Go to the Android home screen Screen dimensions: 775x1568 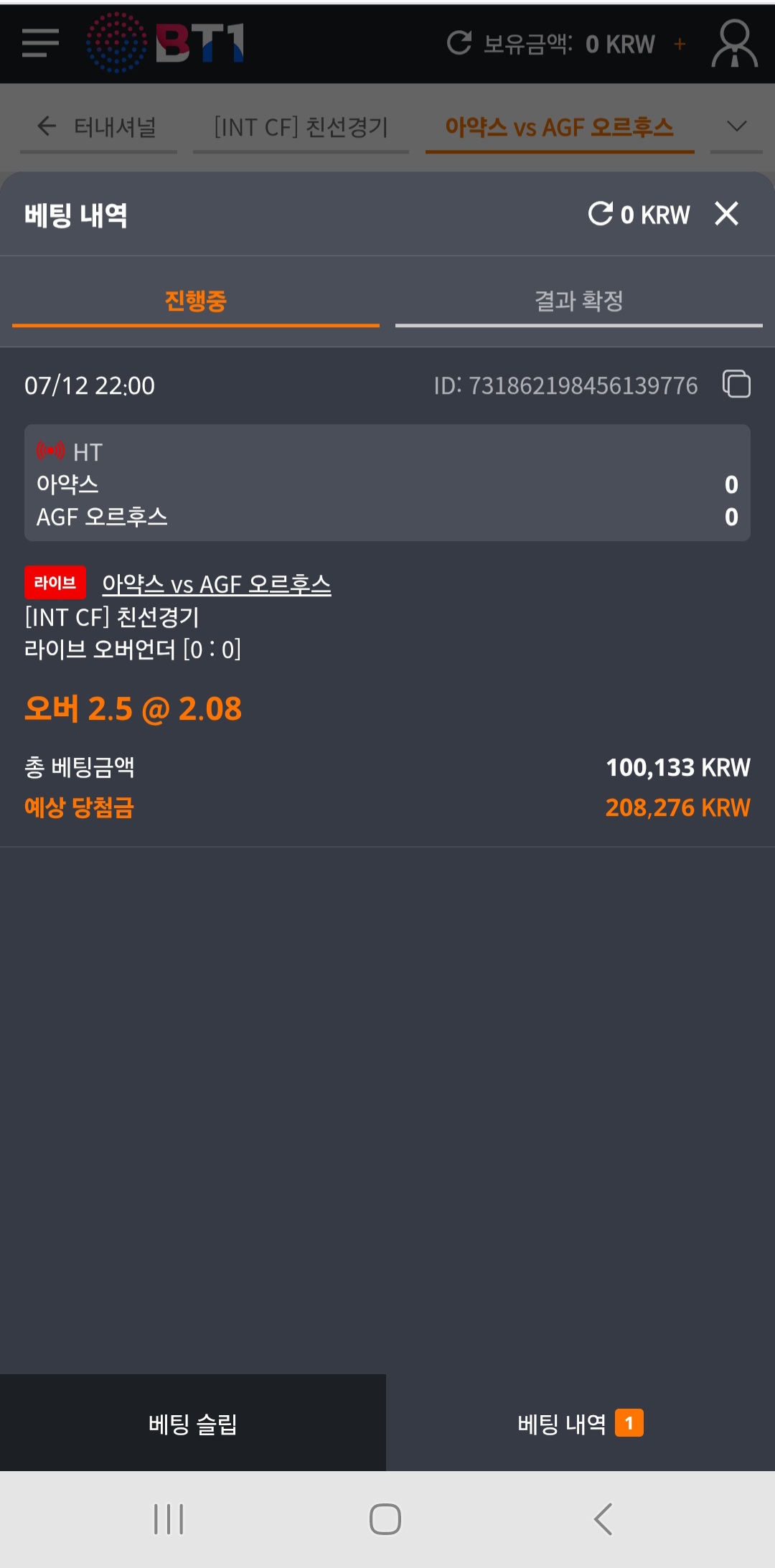385,1518
